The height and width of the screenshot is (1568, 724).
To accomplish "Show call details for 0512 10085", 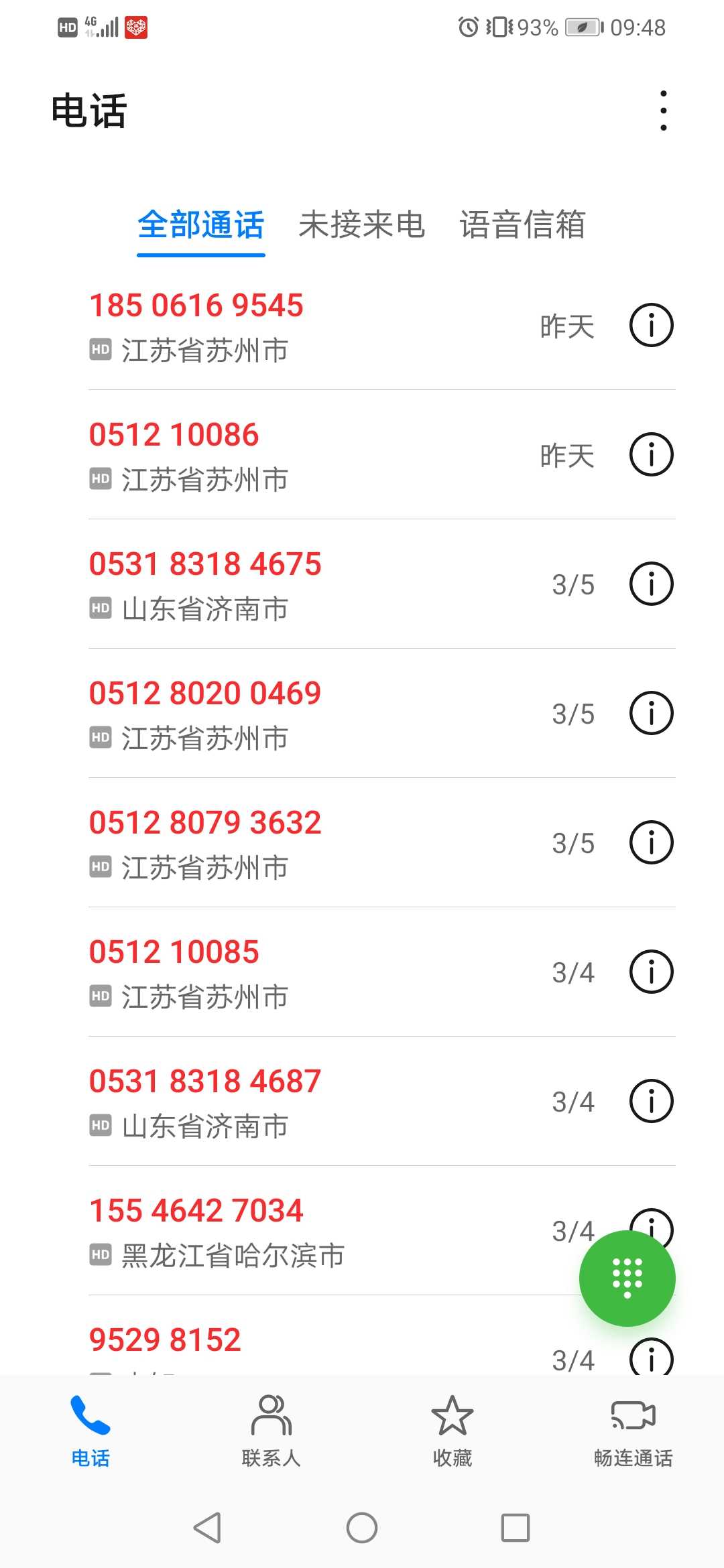I will coord(651,972).
